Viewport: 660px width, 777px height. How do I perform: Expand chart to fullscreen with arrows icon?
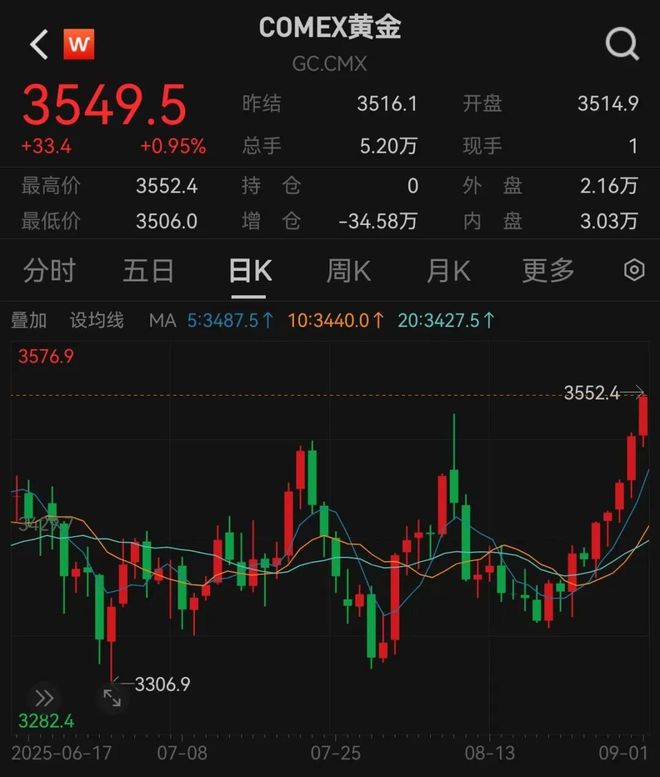[112, 698]
